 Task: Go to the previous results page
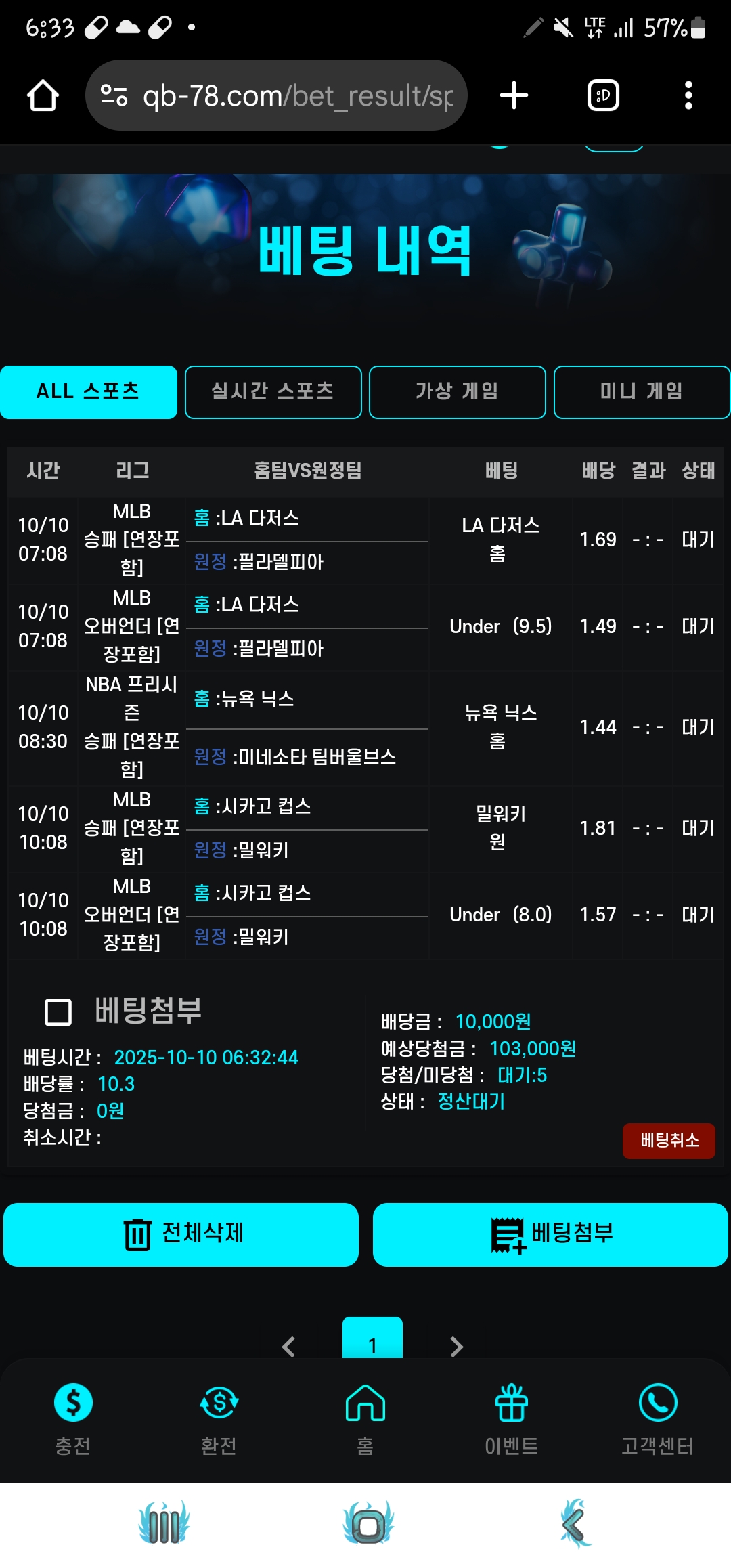tap(289, 1347)
